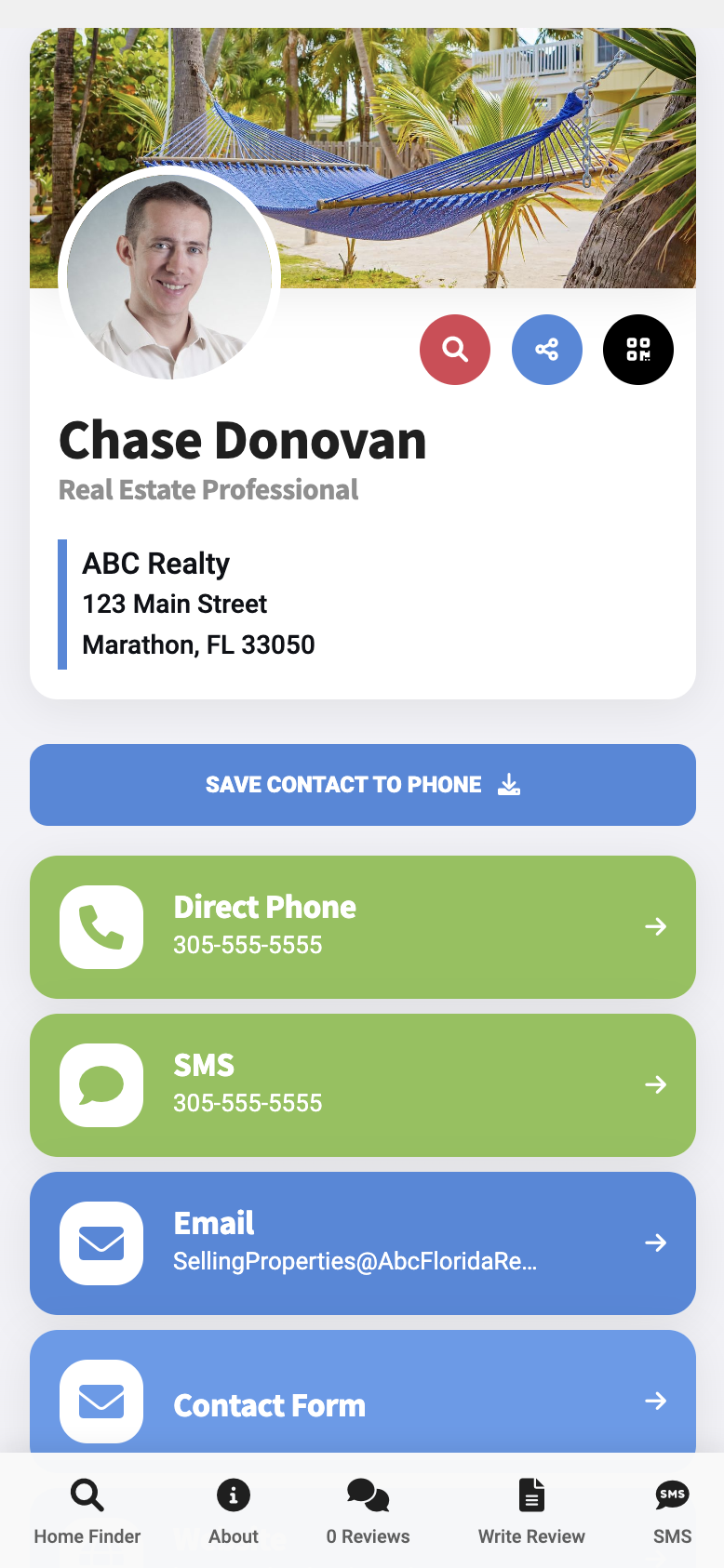The width and height of the screenshot is (724, 1568).
Task: Open Write Review in bottom bar
Action: click(x=531, y=1512)
